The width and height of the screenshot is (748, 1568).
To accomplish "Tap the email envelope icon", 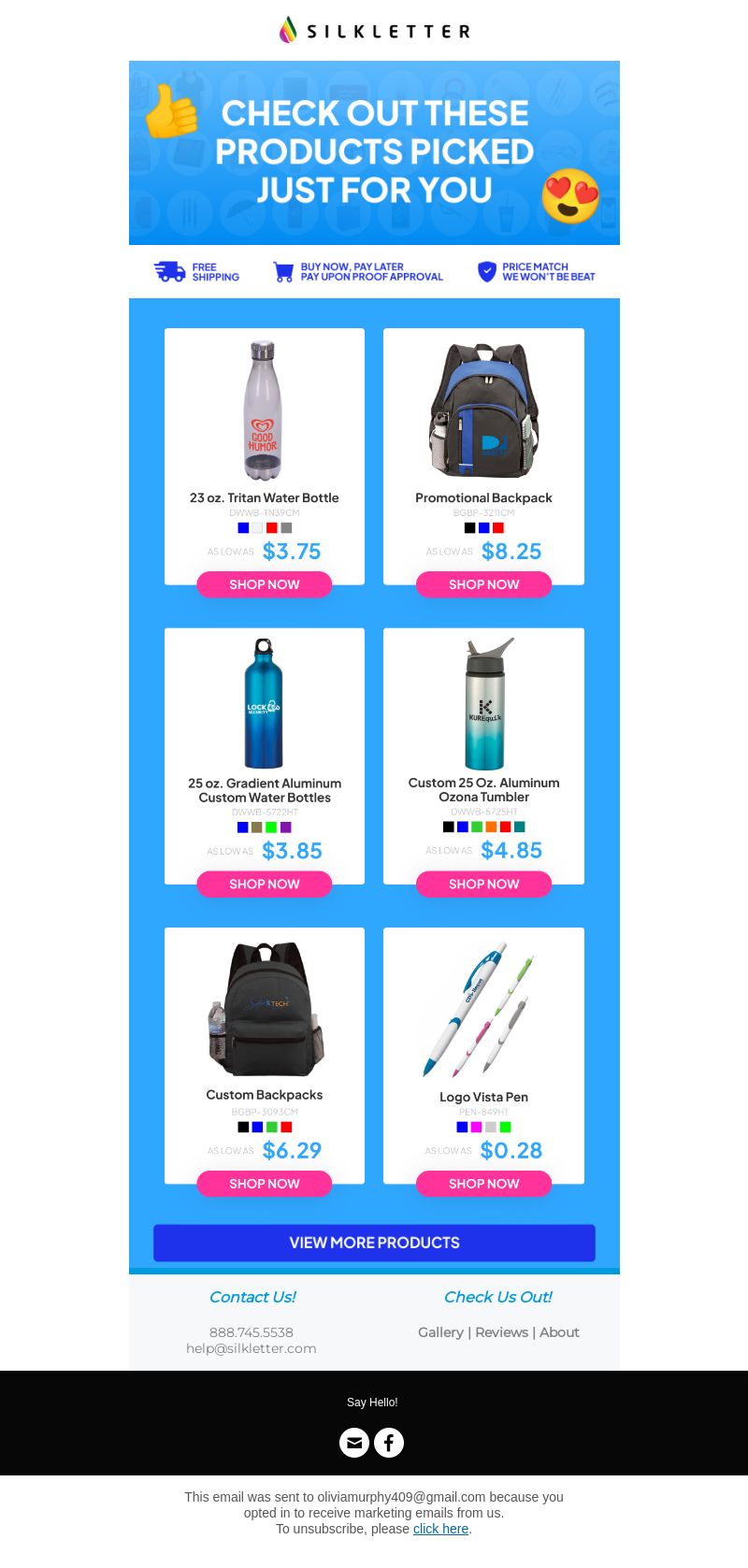I will click(354, 1443).
